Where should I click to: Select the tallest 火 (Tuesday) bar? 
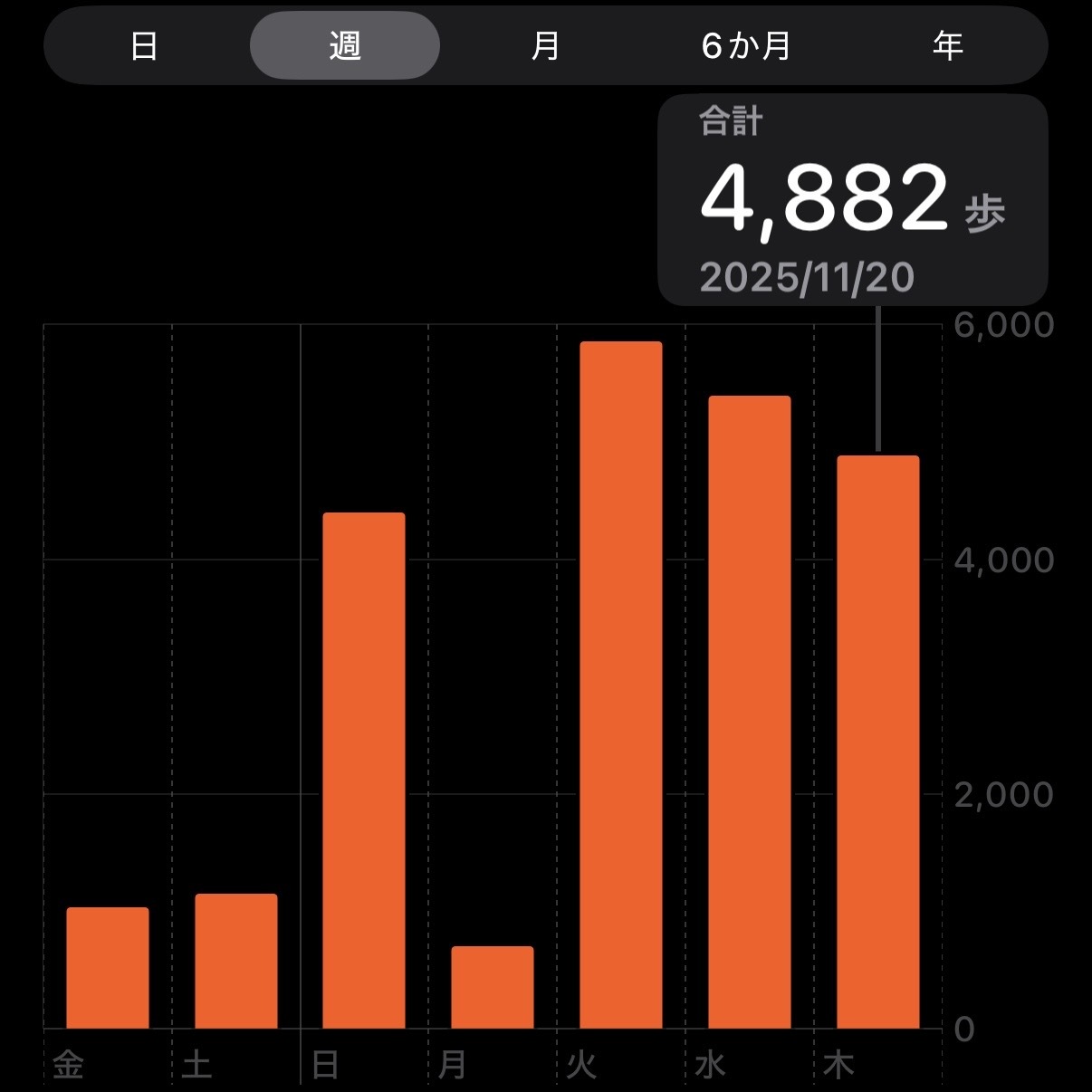point(621,685)
